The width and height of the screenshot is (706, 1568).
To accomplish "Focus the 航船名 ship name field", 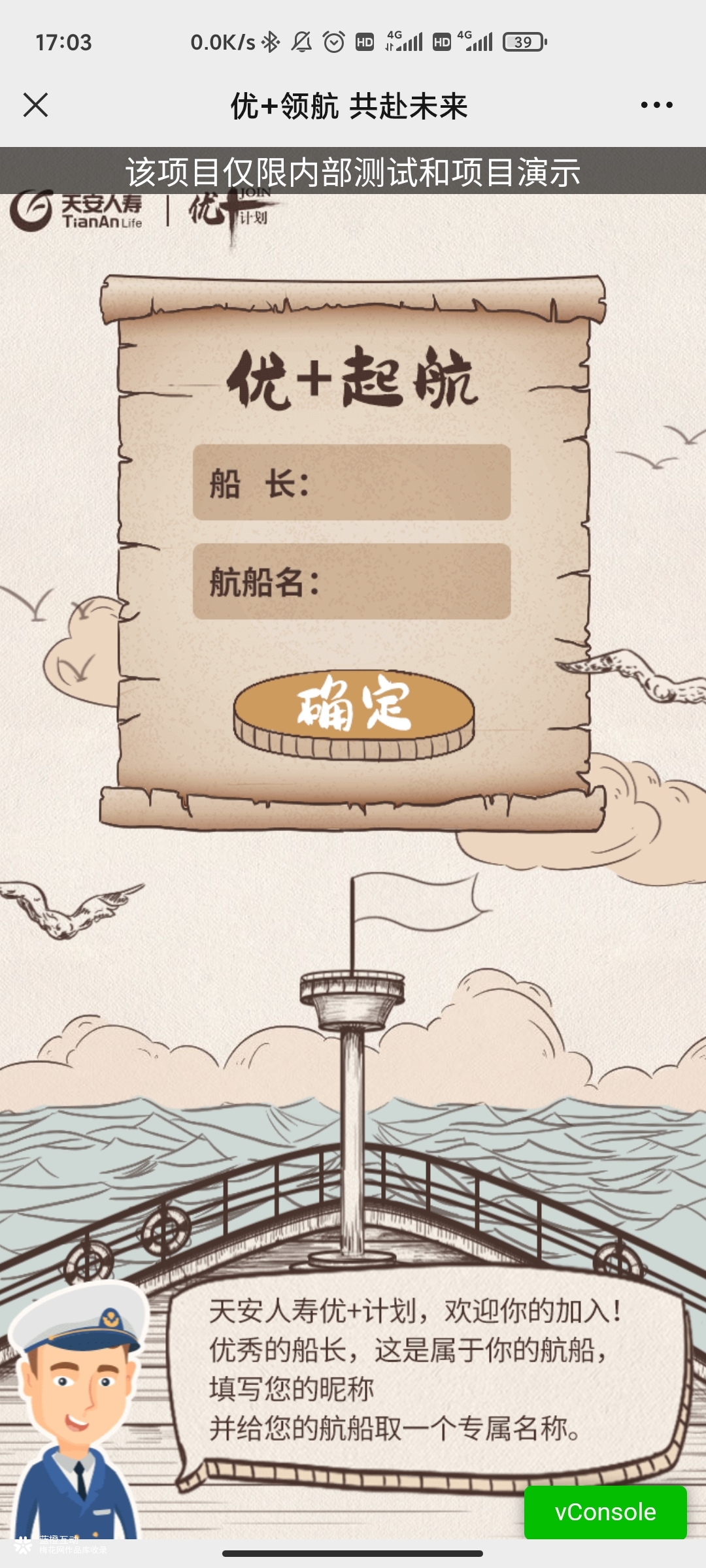I will tap(352, 581).
